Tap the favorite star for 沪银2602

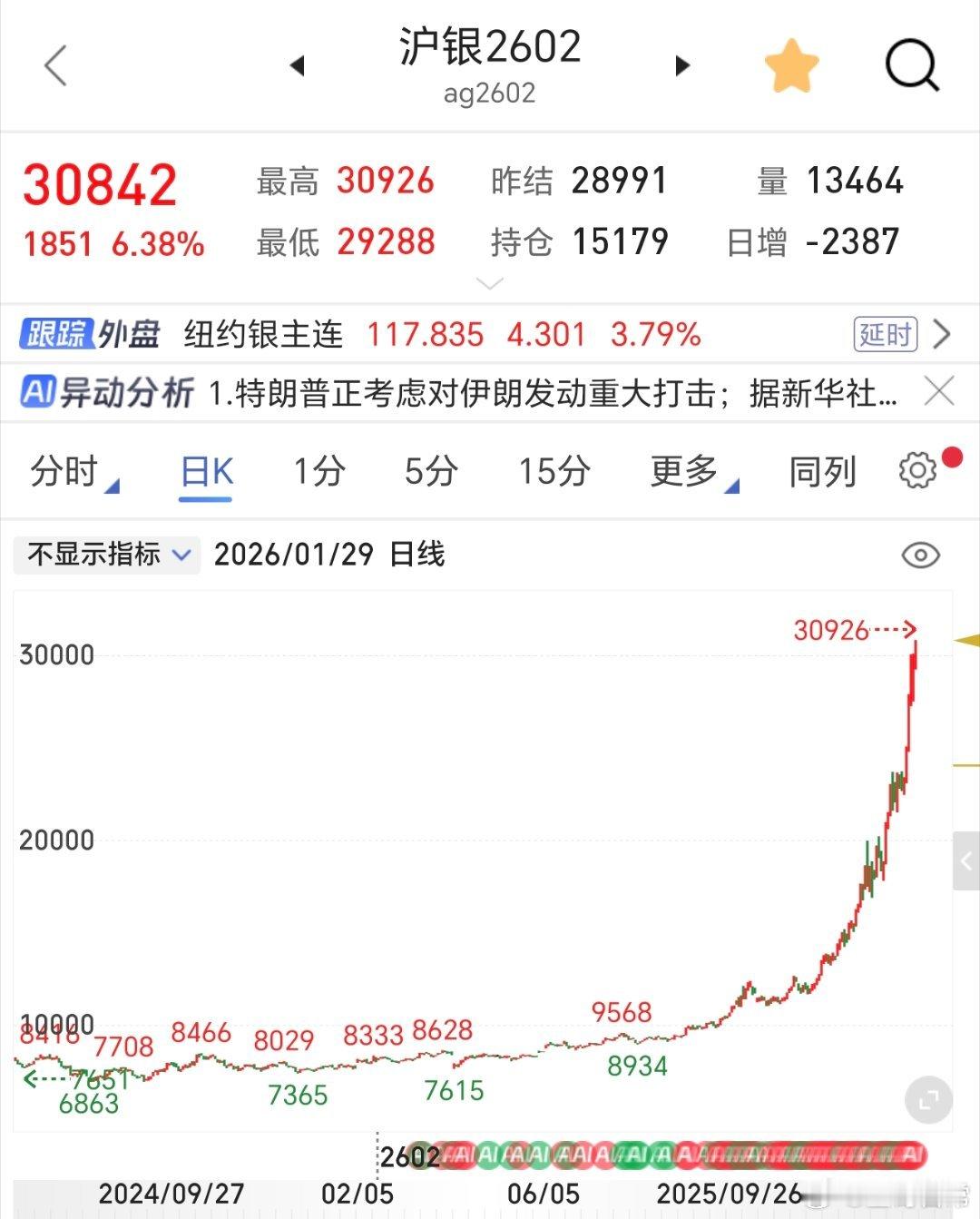point(792,64)
